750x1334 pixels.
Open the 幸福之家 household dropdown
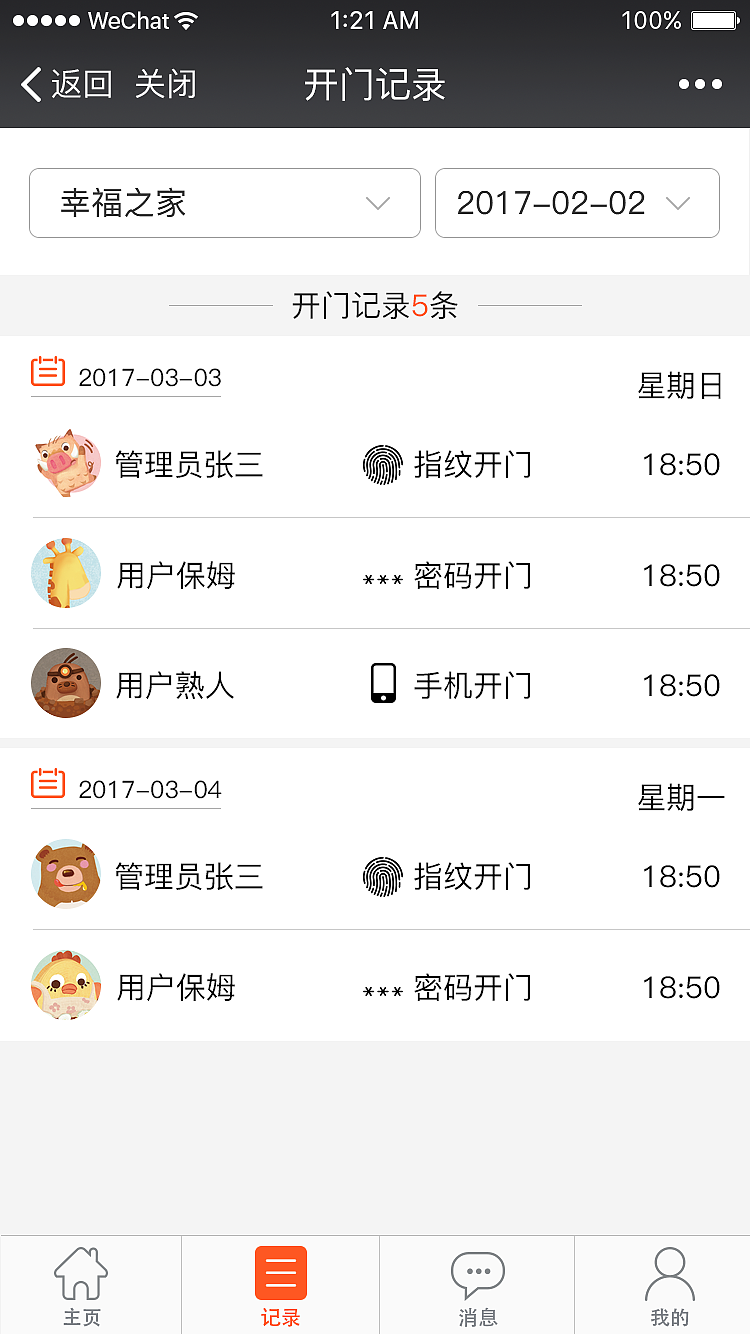coord(224,203)
